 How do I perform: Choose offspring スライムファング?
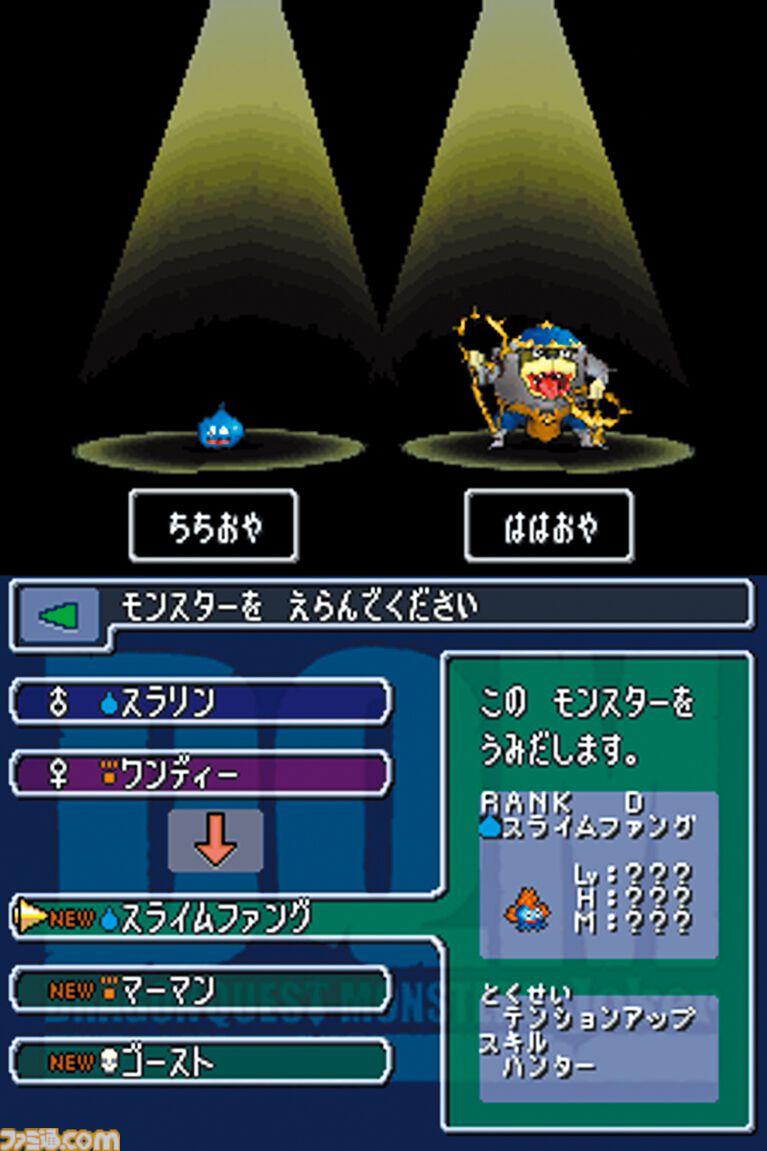220,916
